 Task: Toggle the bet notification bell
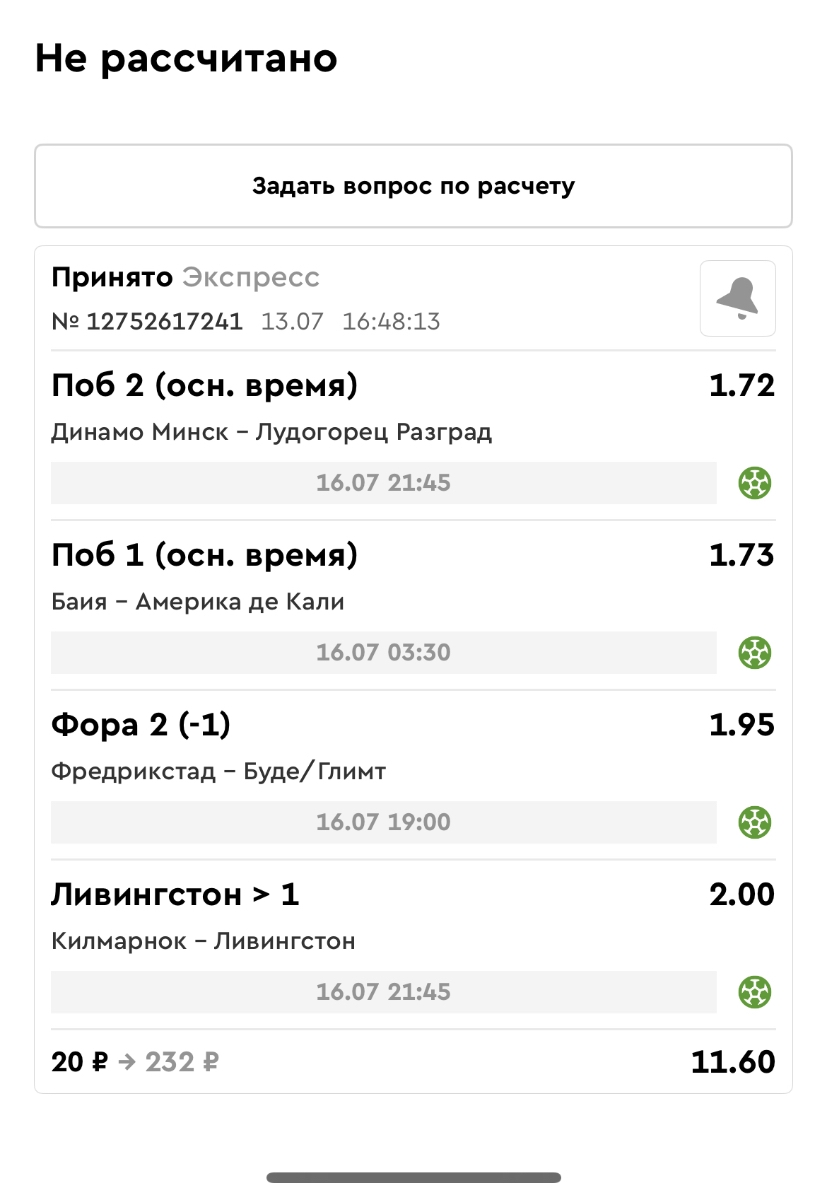[737, 298]
